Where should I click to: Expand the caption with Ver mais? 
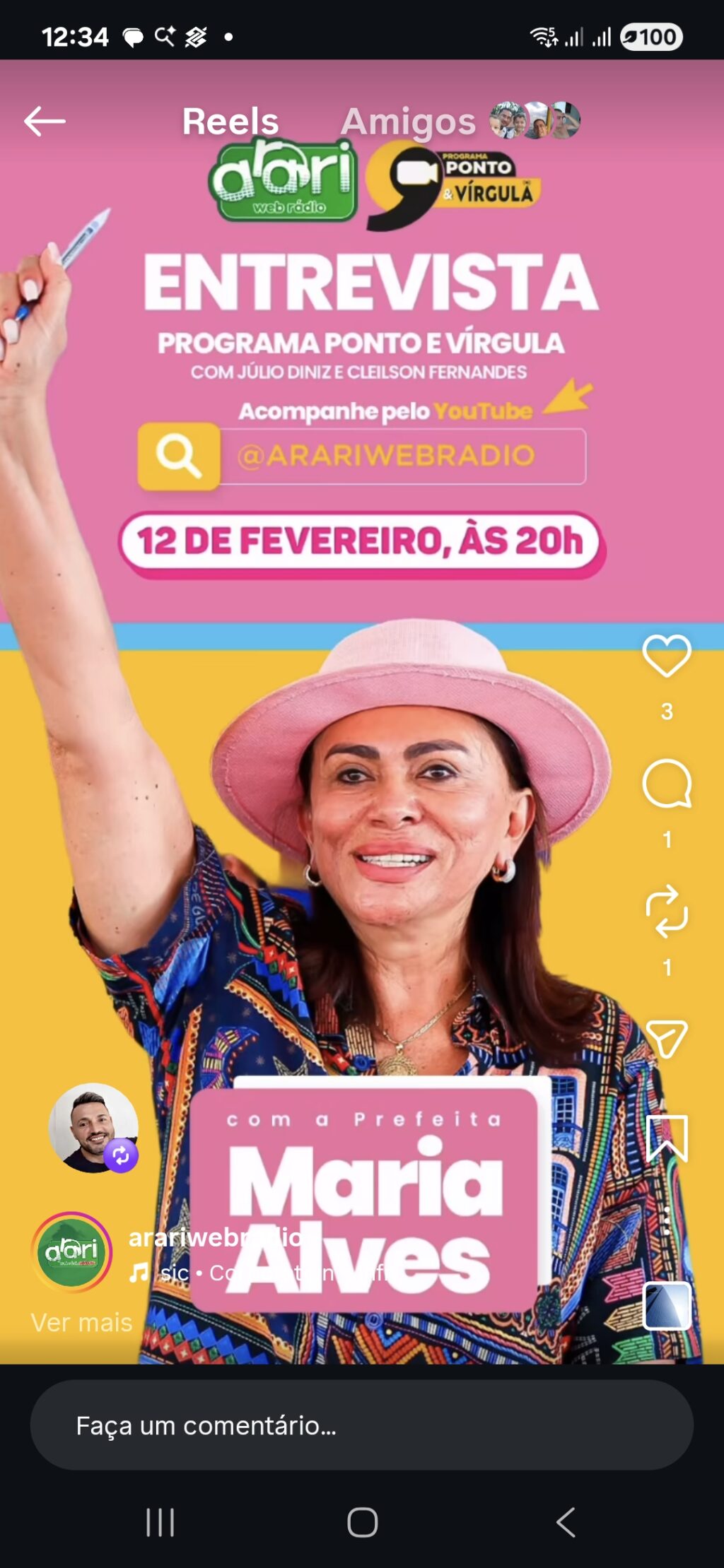[81, 1322]
